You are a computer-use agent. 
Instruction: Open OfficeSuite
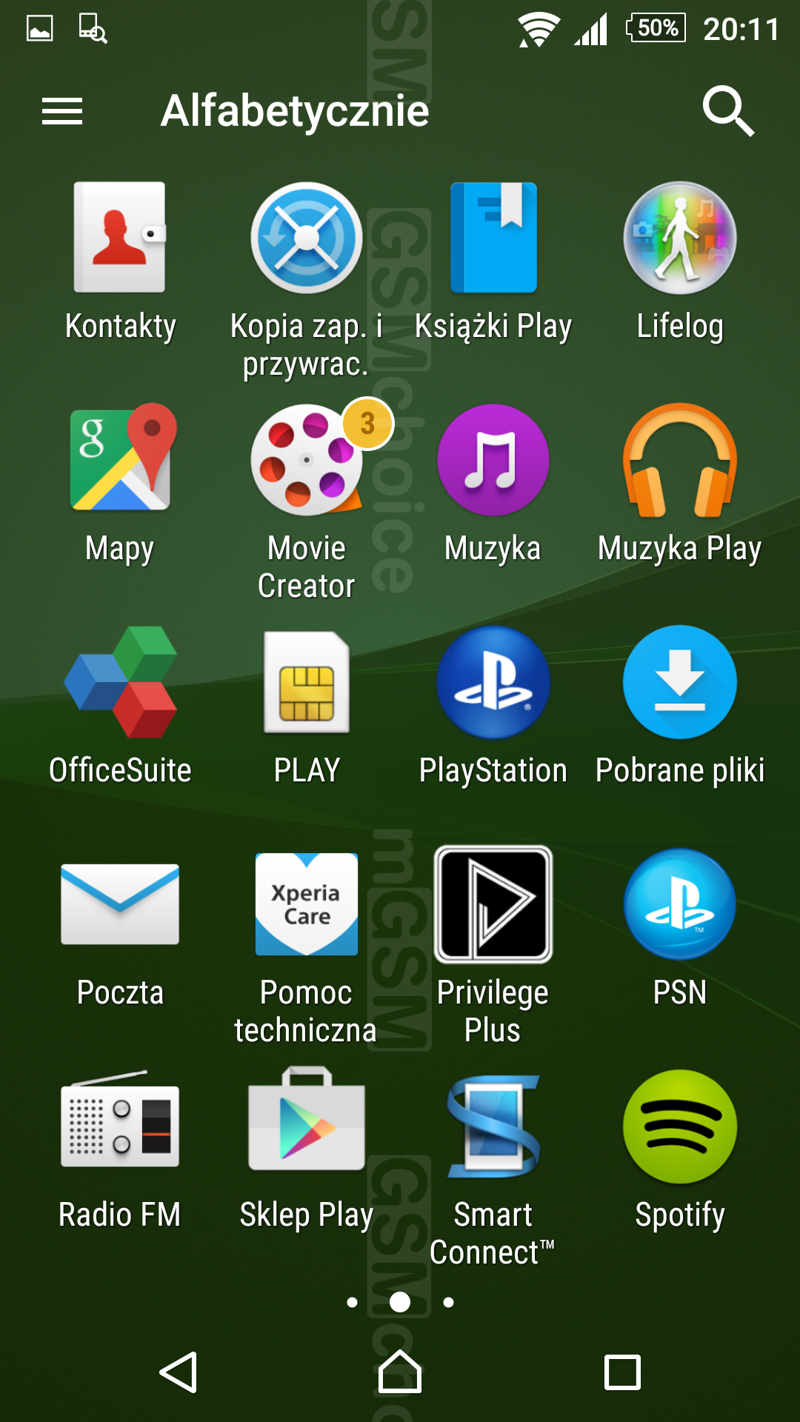tap(120, 682)
